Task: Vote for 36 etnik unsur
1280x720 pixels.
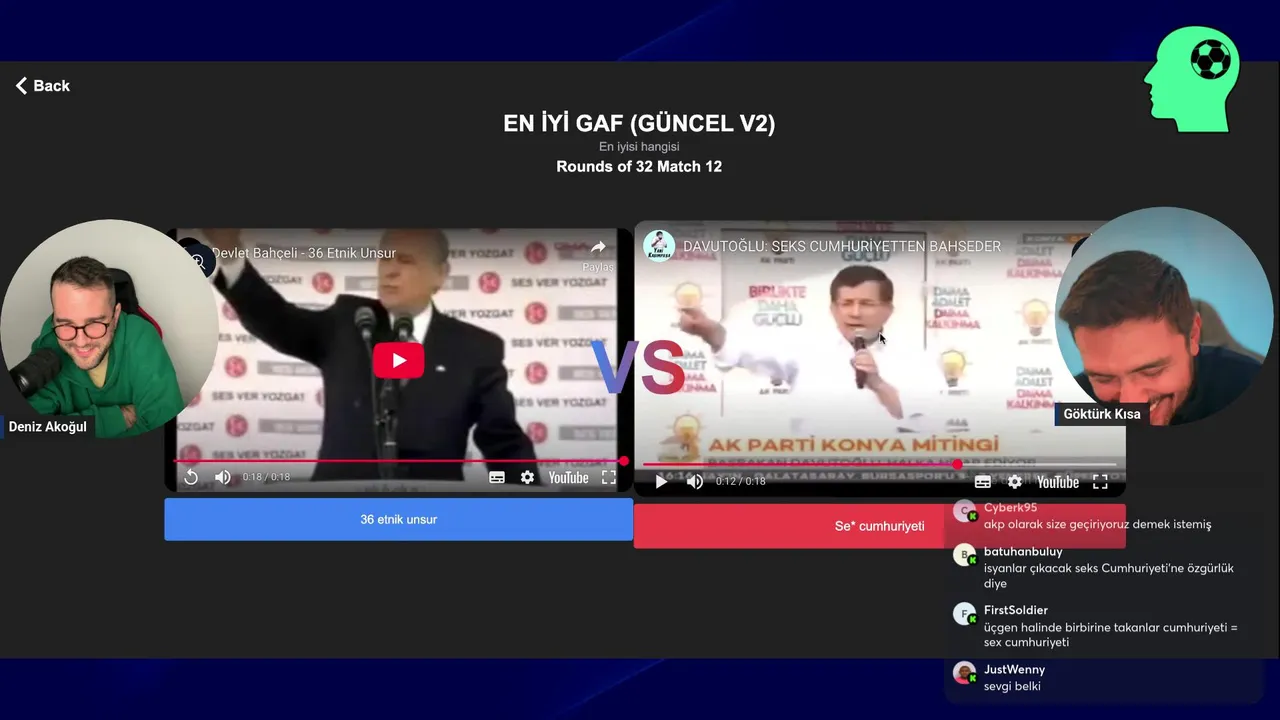Action: point(398,520)
